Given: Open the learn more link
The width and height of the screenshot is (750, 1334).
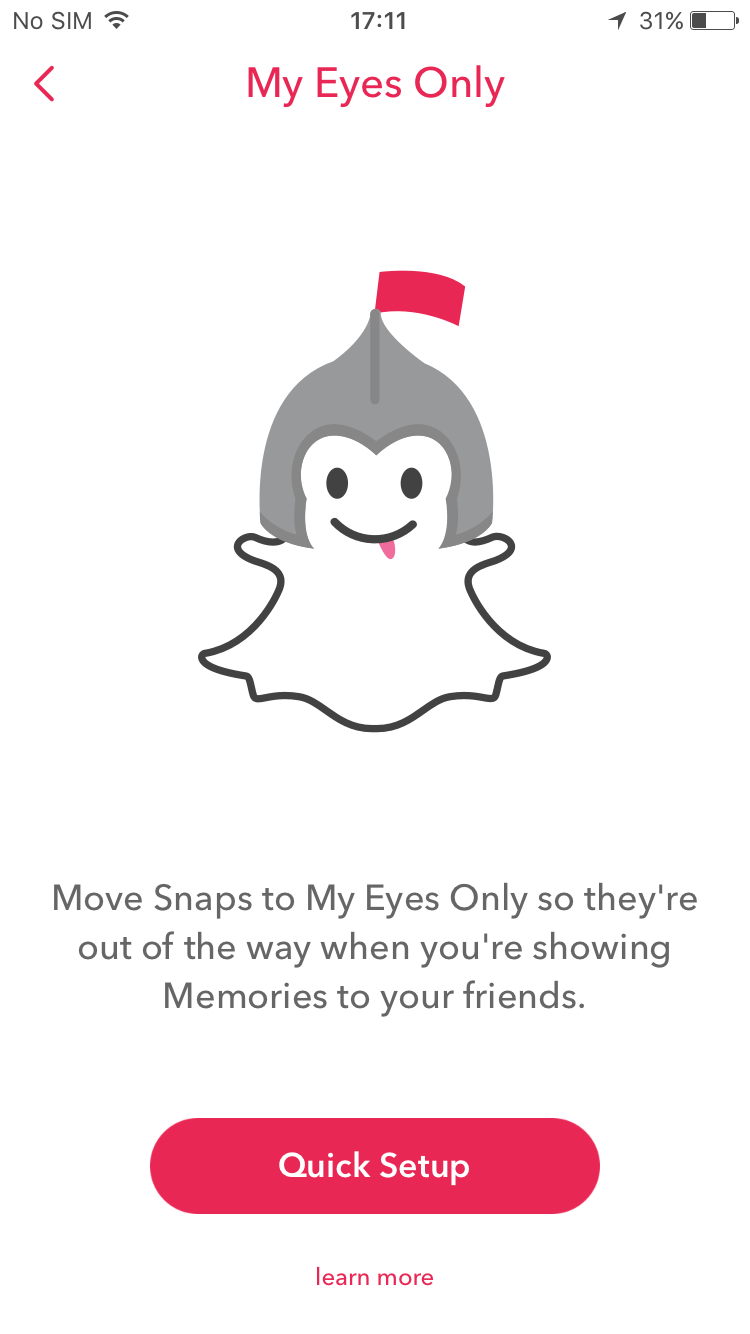Looking at the screenshot, I should point(373,1276).
